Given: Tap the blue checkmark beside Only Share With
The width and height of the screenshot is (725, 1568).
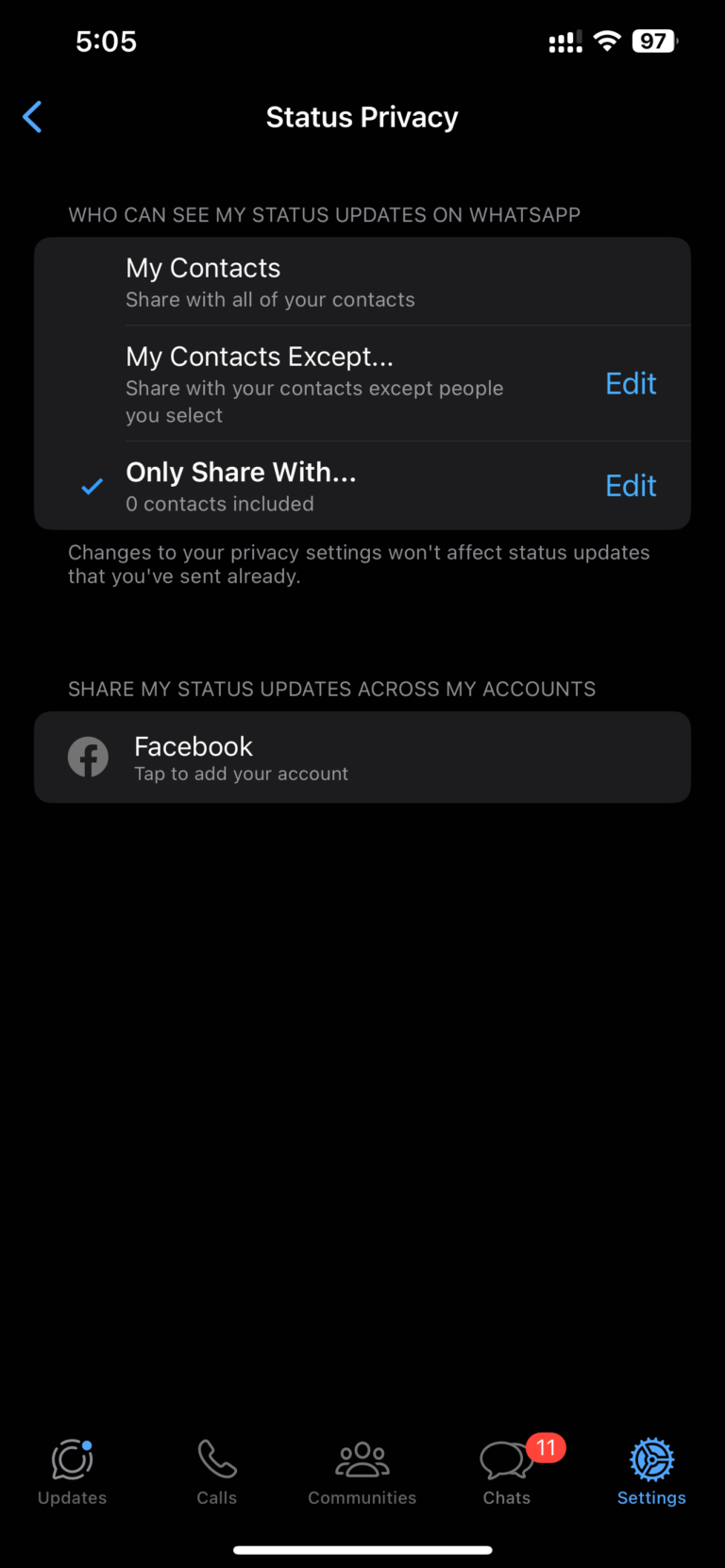Looking at the screenshot, I should tap(92, 487).
